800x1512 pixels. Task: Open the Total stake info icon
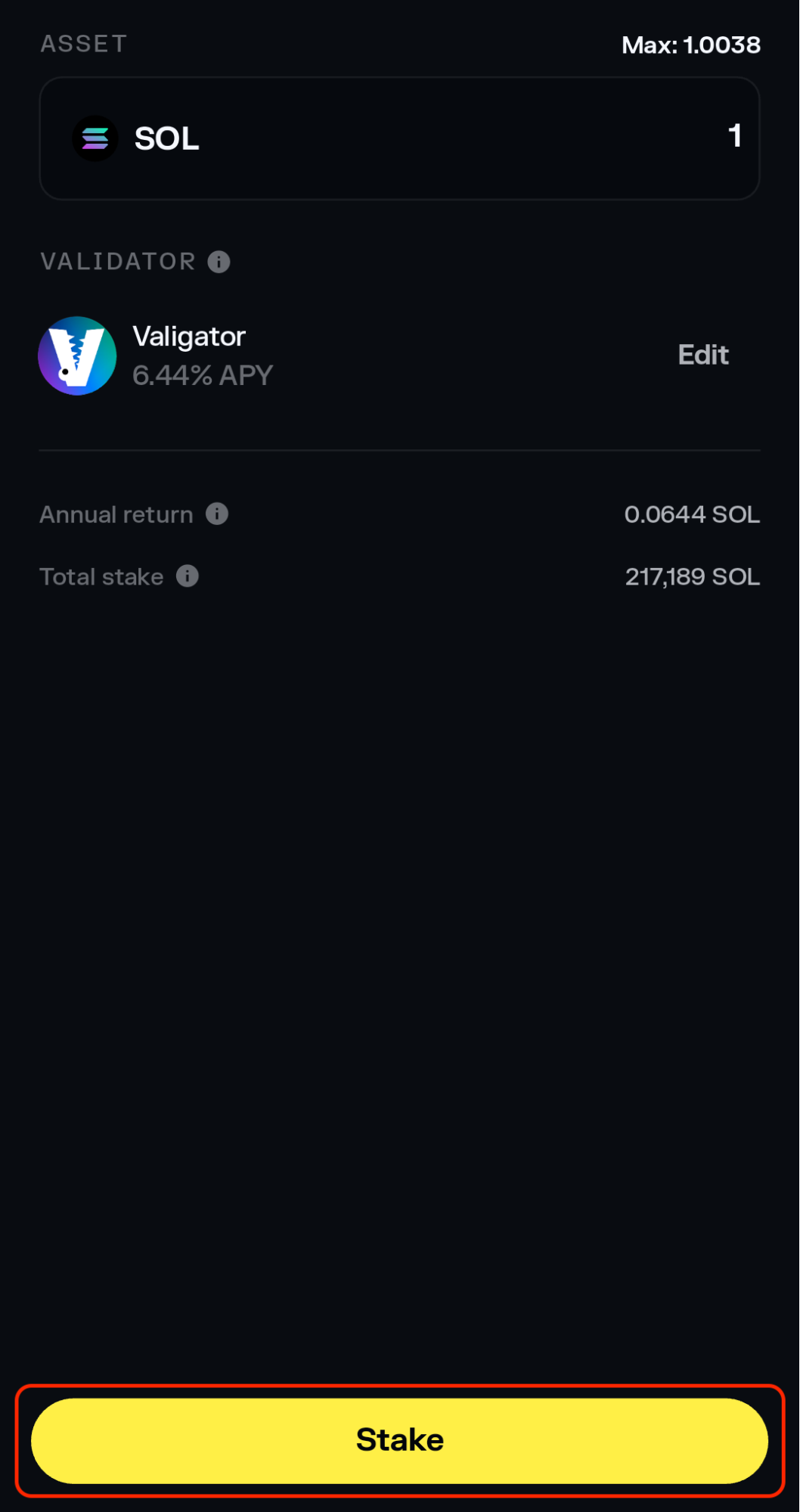click(x=187, y=576)
